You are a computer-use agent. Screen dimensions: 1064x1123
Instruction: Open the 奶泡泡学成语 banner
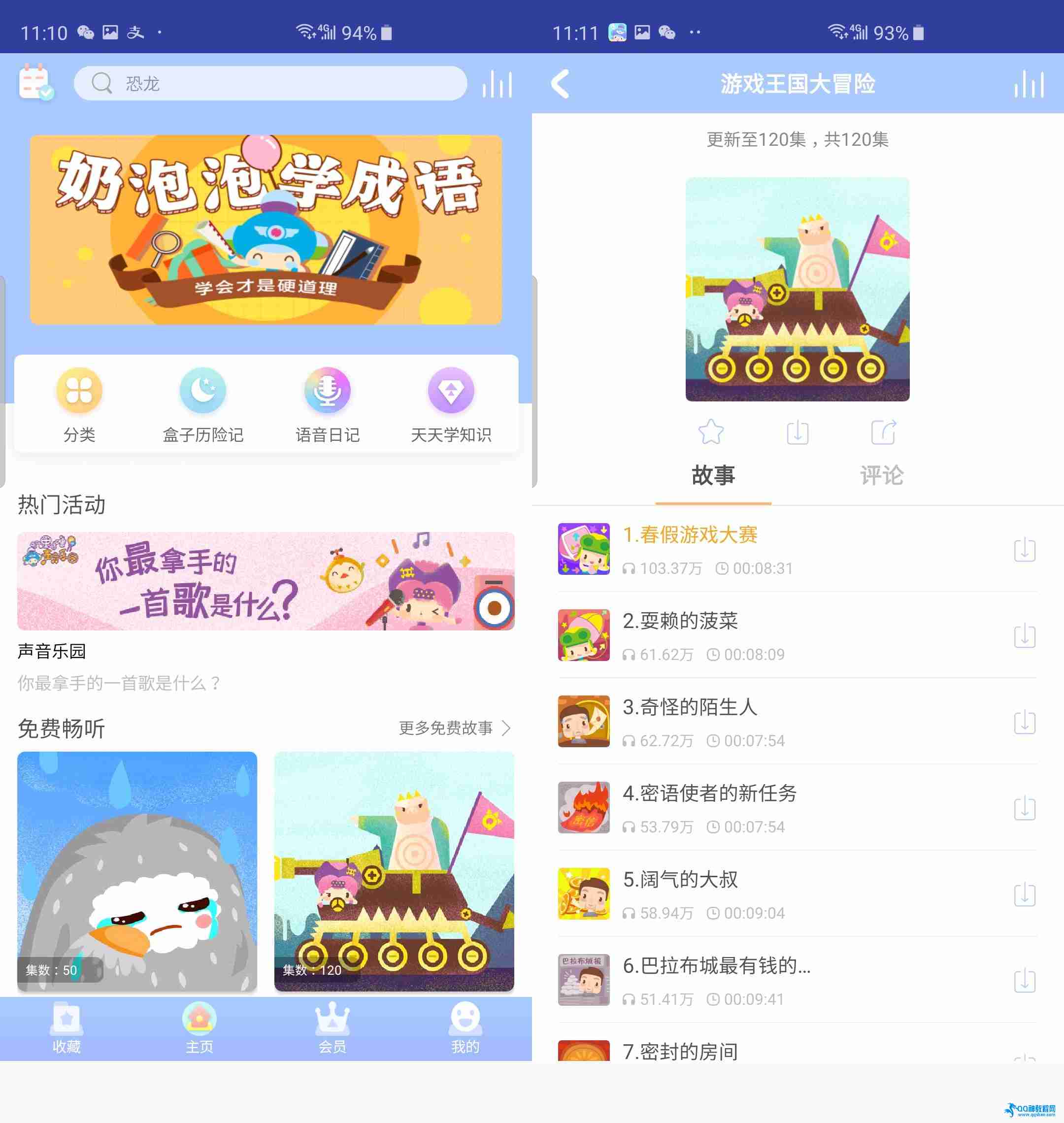pyautogui.click(x=266, y=230)
